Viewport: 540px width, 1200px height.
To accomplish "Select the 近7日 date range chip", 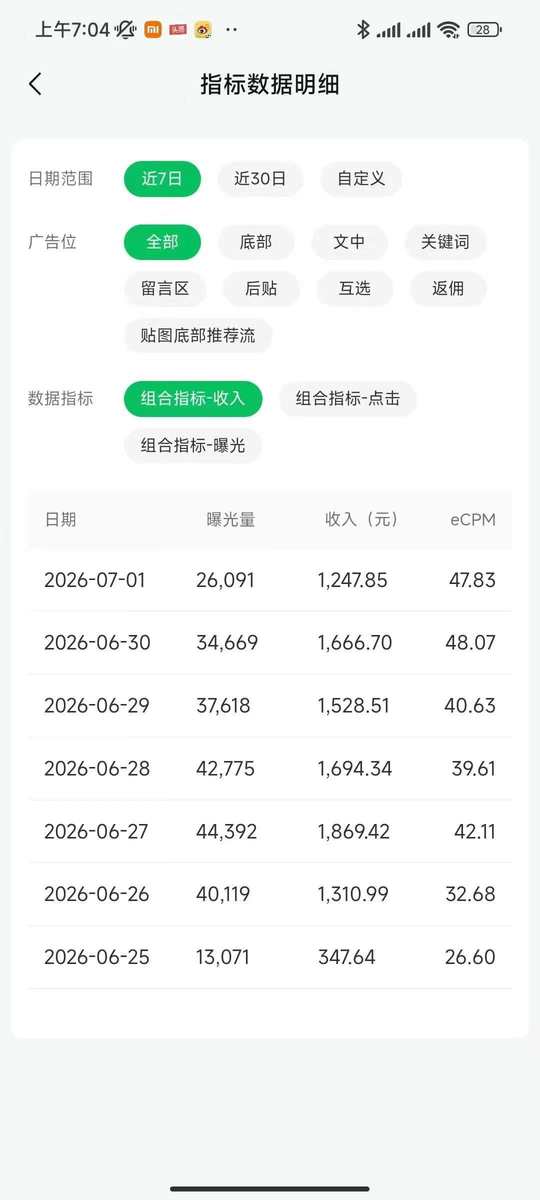I will coord(162,179).
